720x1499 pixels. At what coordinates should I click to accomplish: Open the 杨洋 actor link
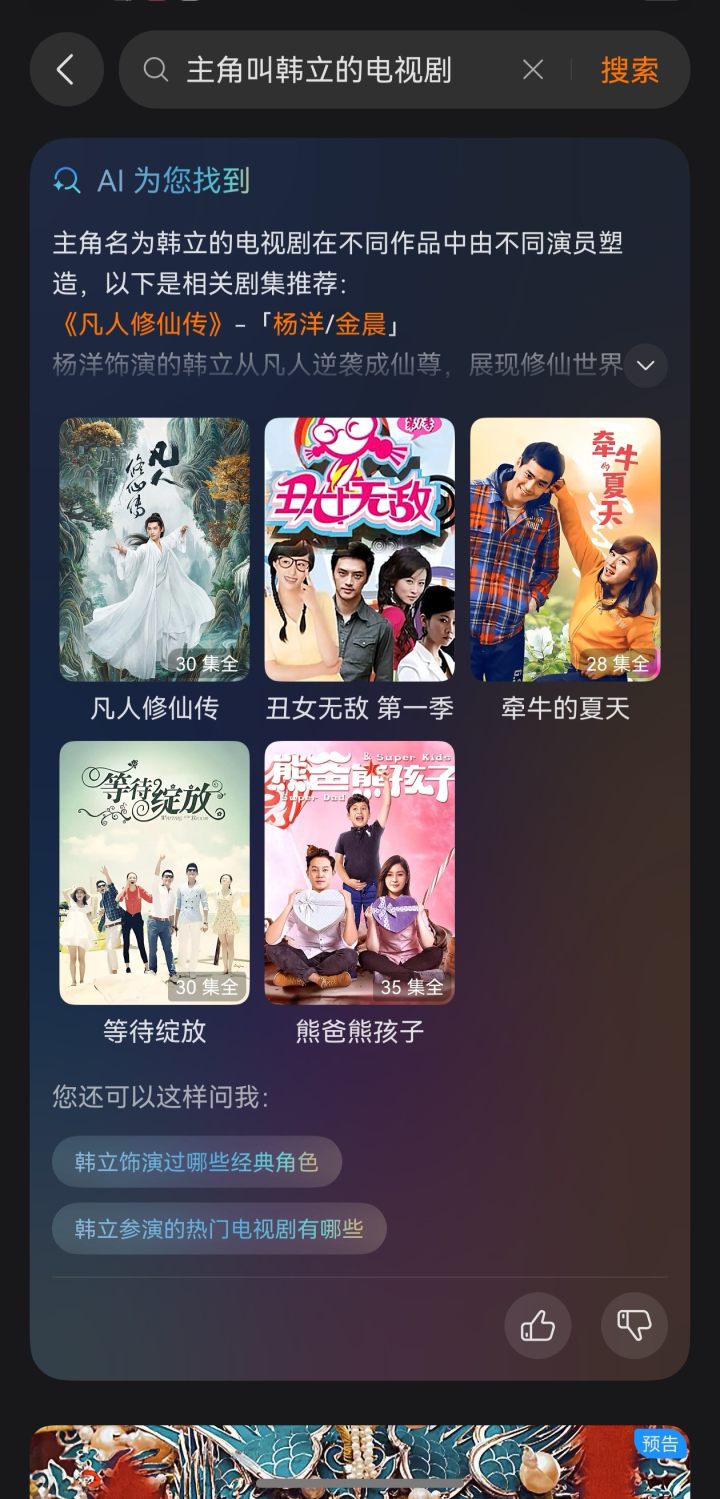[x=297, y=324]
